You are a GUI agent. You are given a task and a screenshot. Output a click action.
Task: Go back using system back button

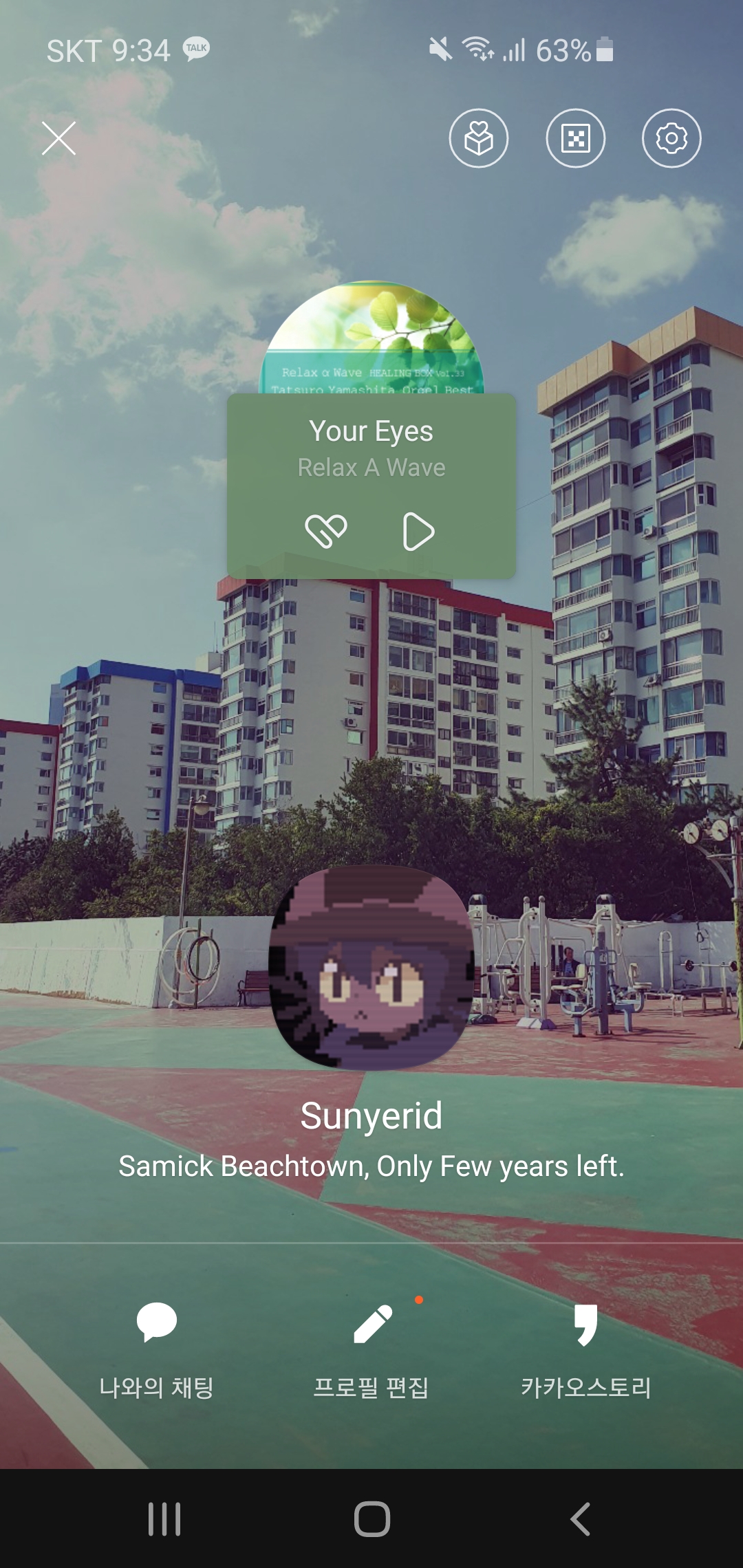(x=580, y=1518)
